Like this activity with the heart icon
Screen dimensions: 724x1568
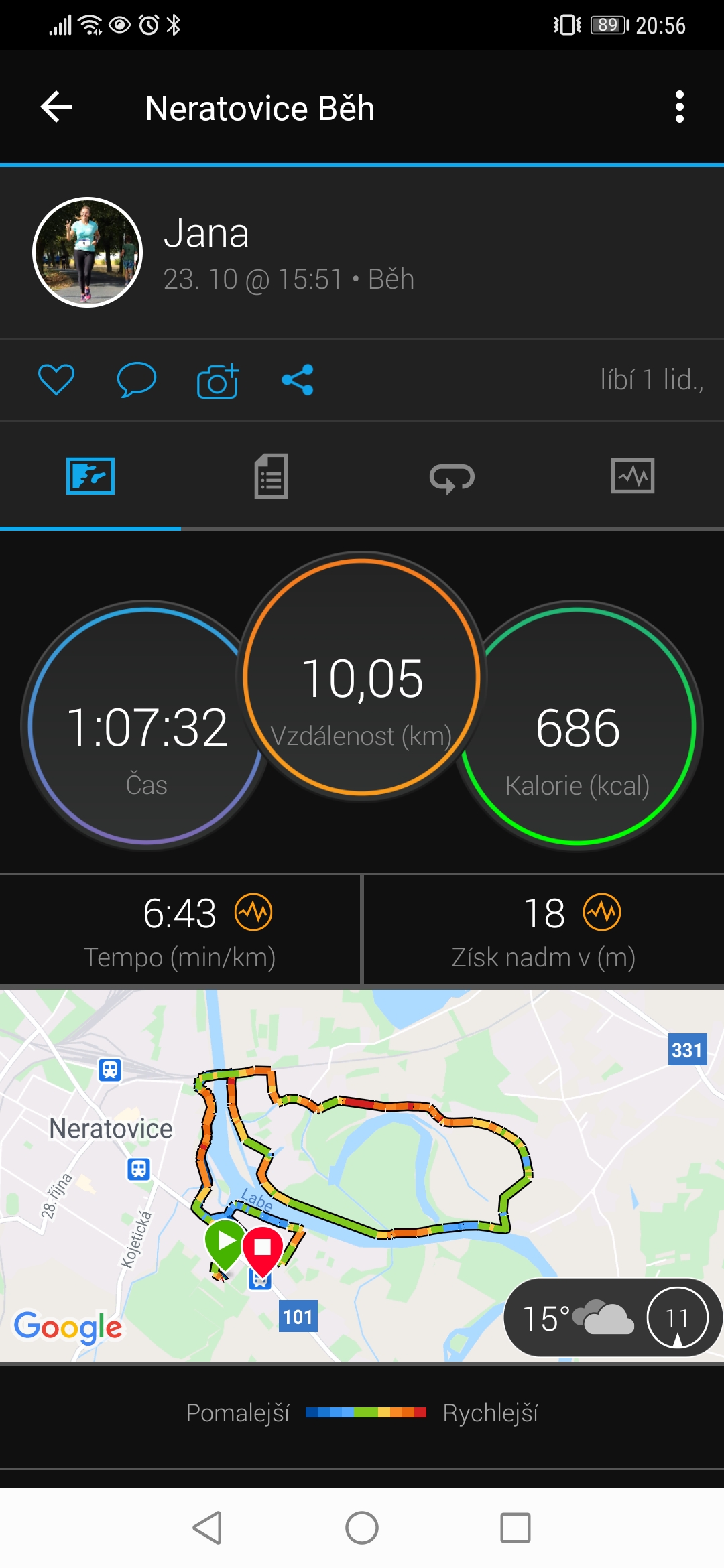56,380
